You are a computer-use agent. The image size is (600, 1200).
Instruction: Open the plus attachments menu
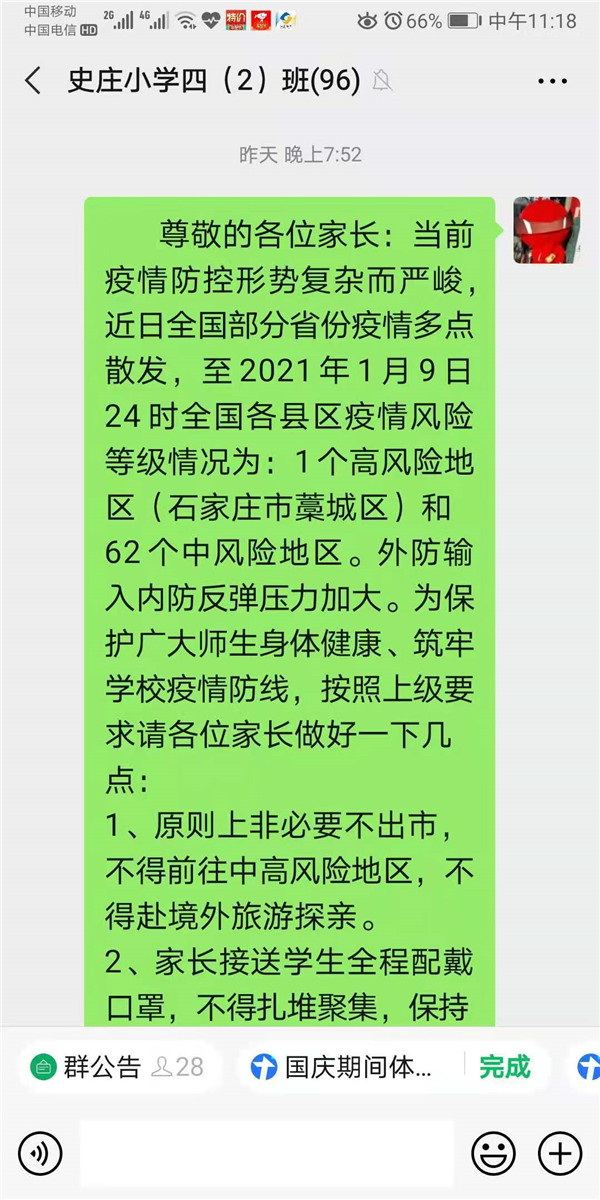[x=560, y=1154]
